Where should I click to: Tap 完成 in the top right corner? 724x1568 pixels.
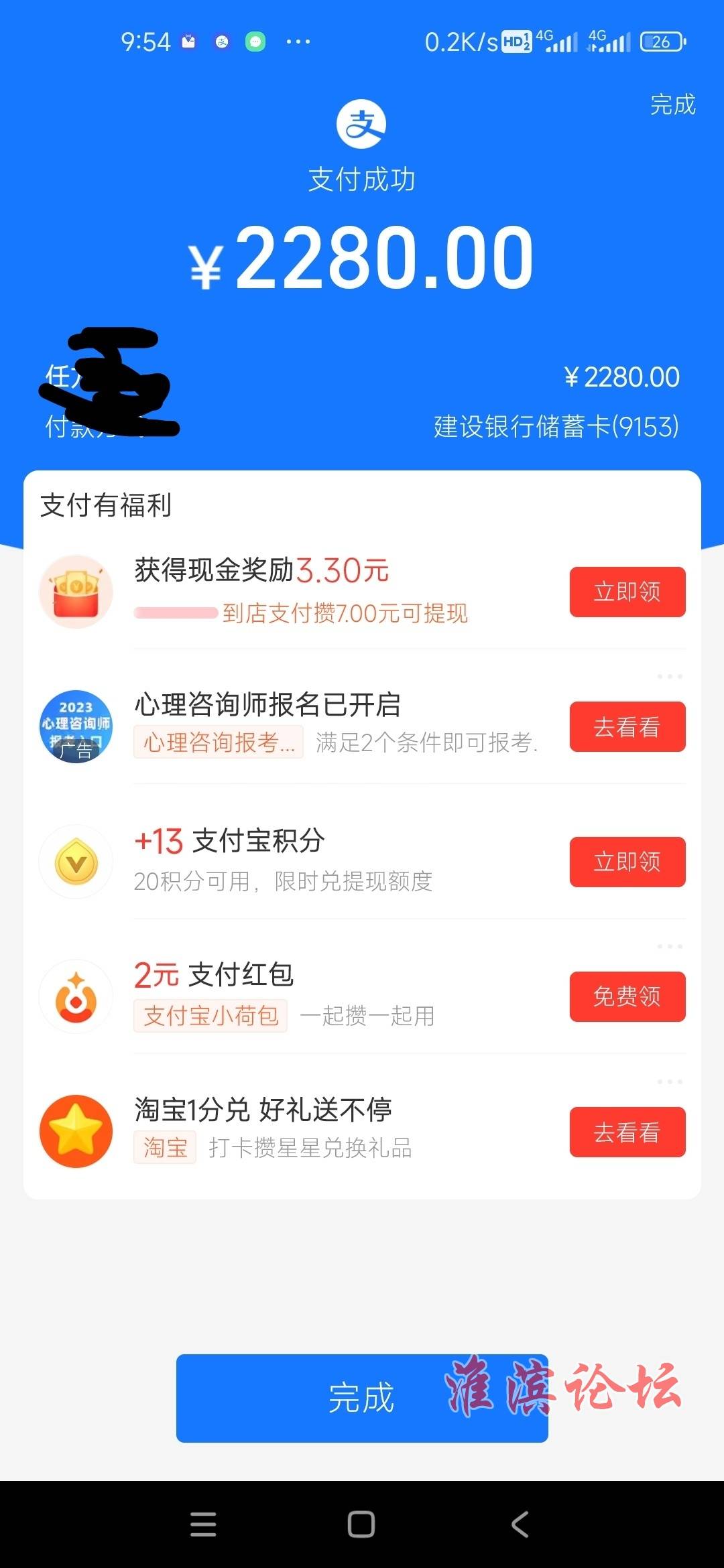672,105
